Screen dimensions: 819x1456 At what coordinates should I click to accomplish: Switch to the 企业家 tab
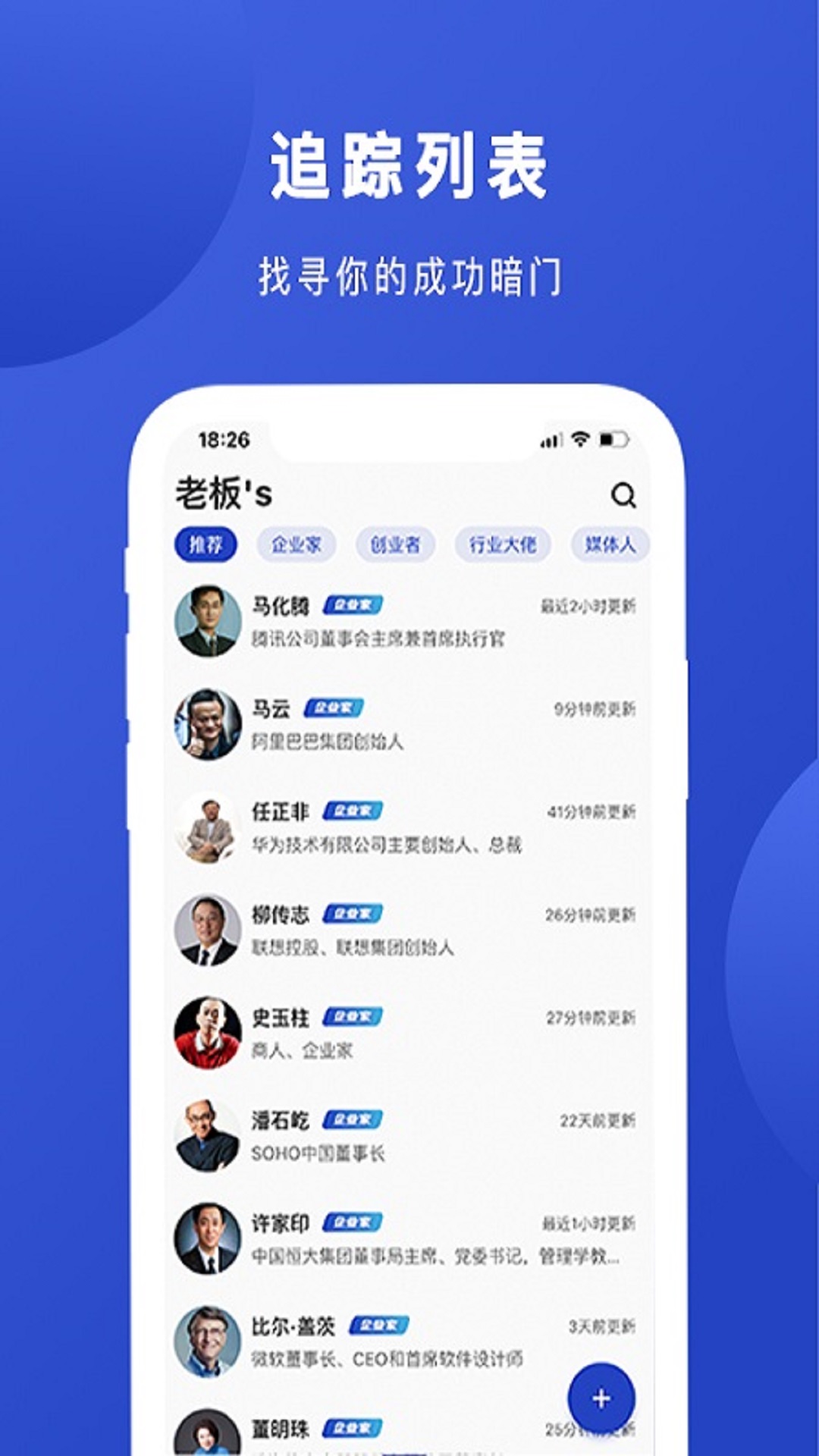(296, 543)
